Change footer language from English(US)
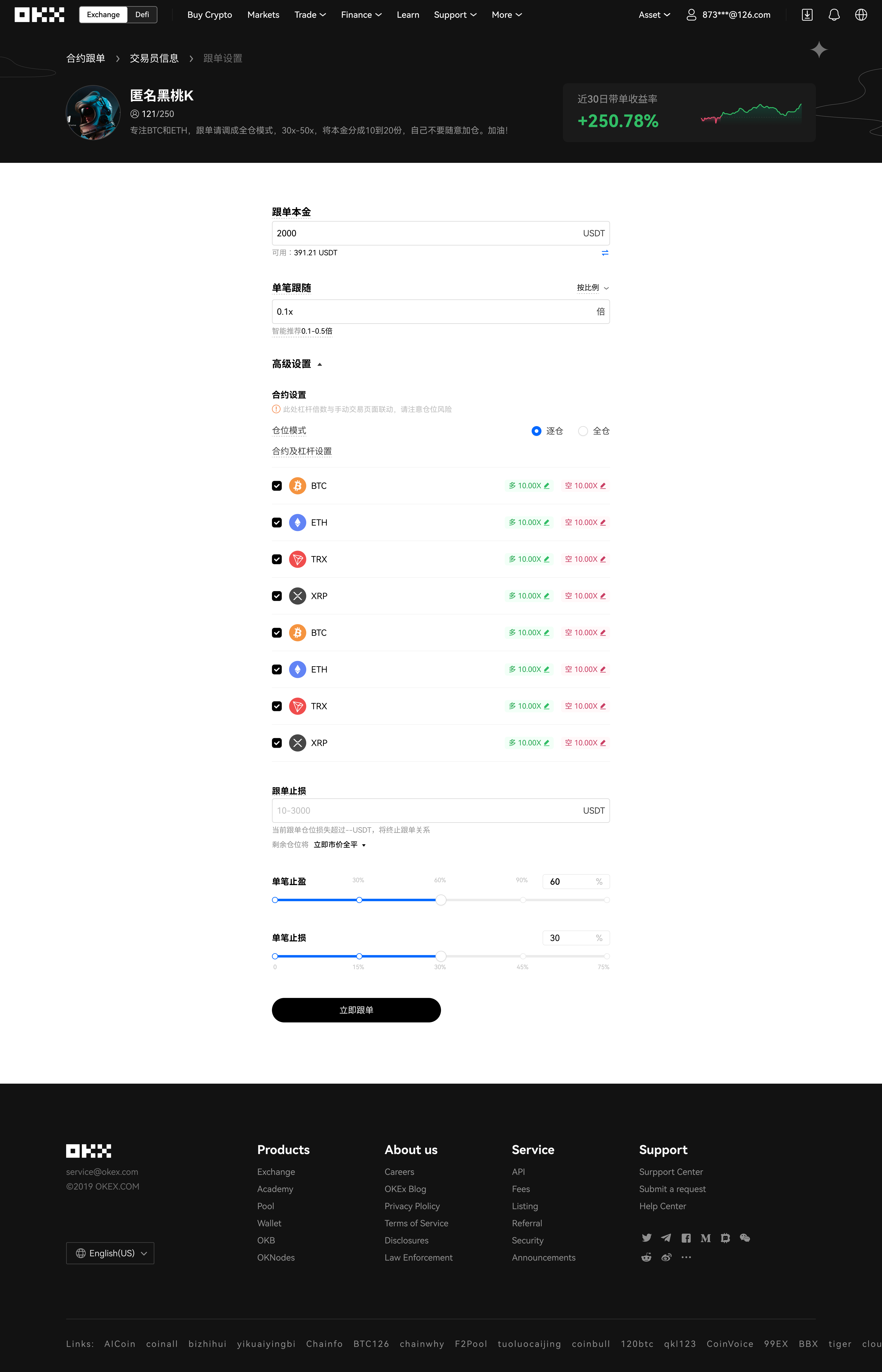 [110, 1253]
